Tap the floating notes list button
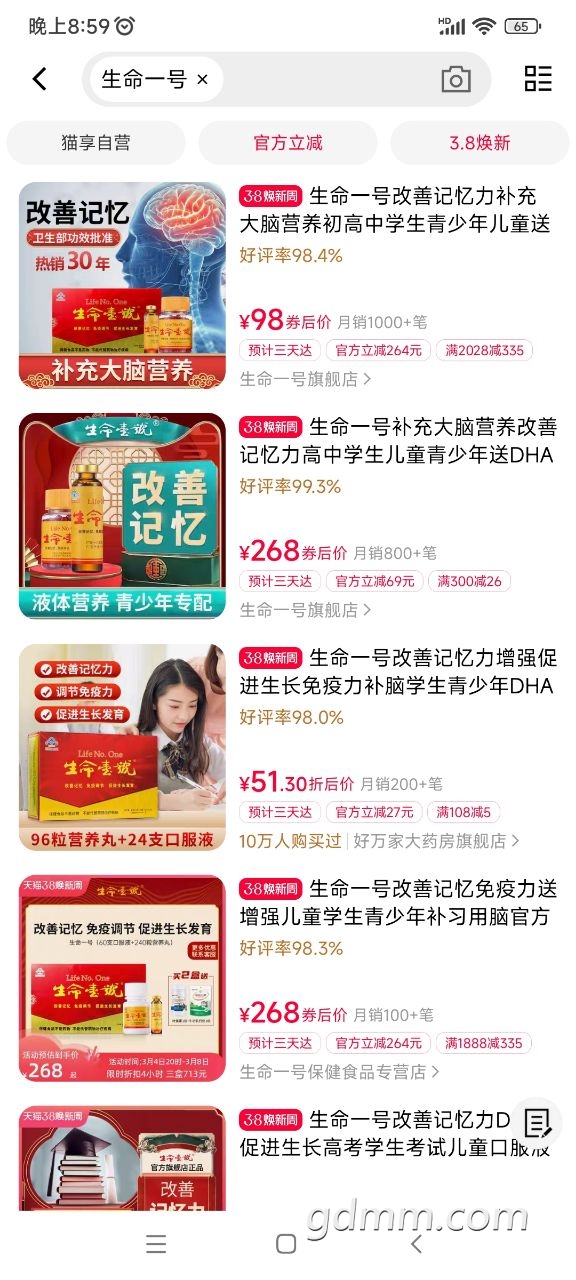The height and width of the screenshot is (1280, 576). point(537,1123)
